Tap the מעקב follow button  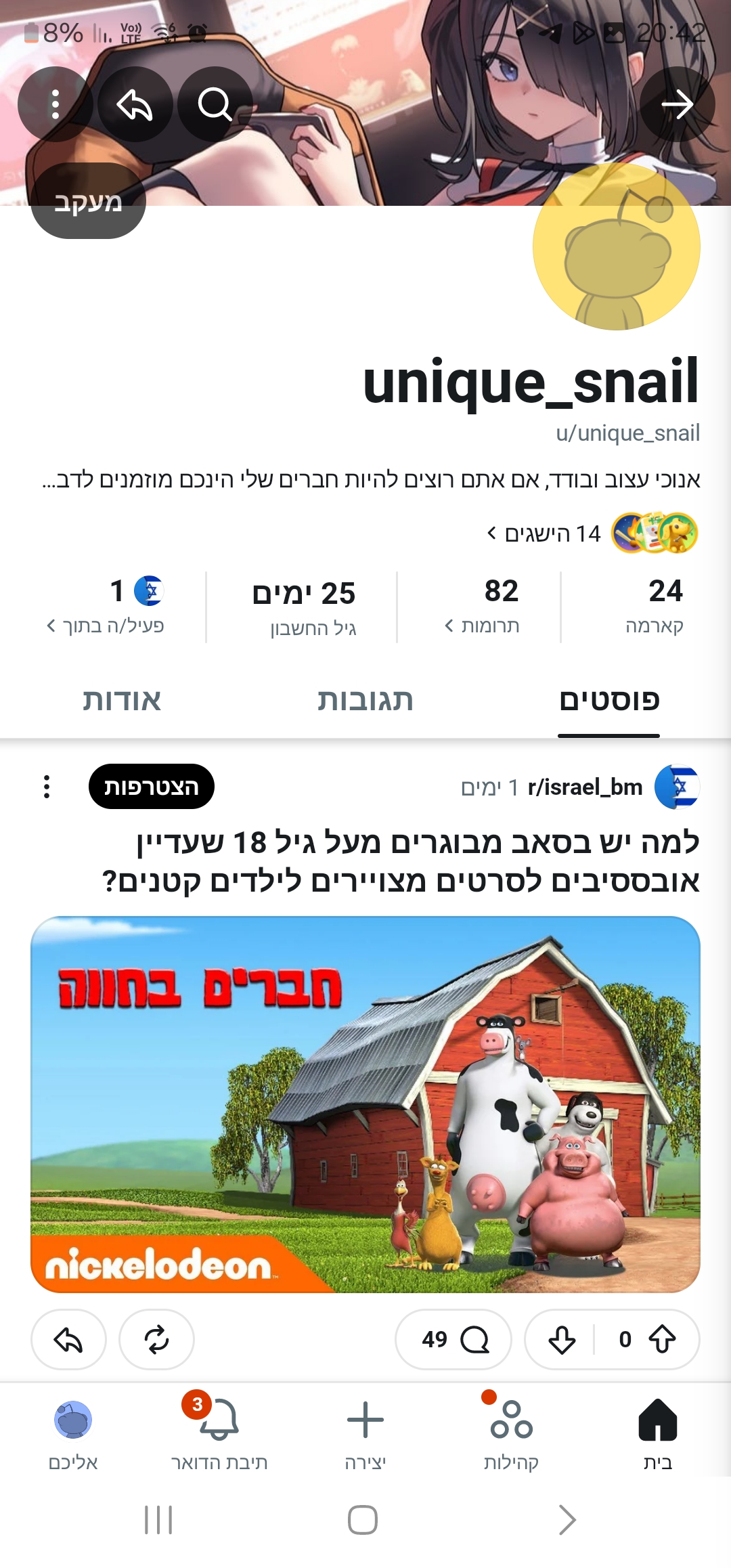pos(88,201)
